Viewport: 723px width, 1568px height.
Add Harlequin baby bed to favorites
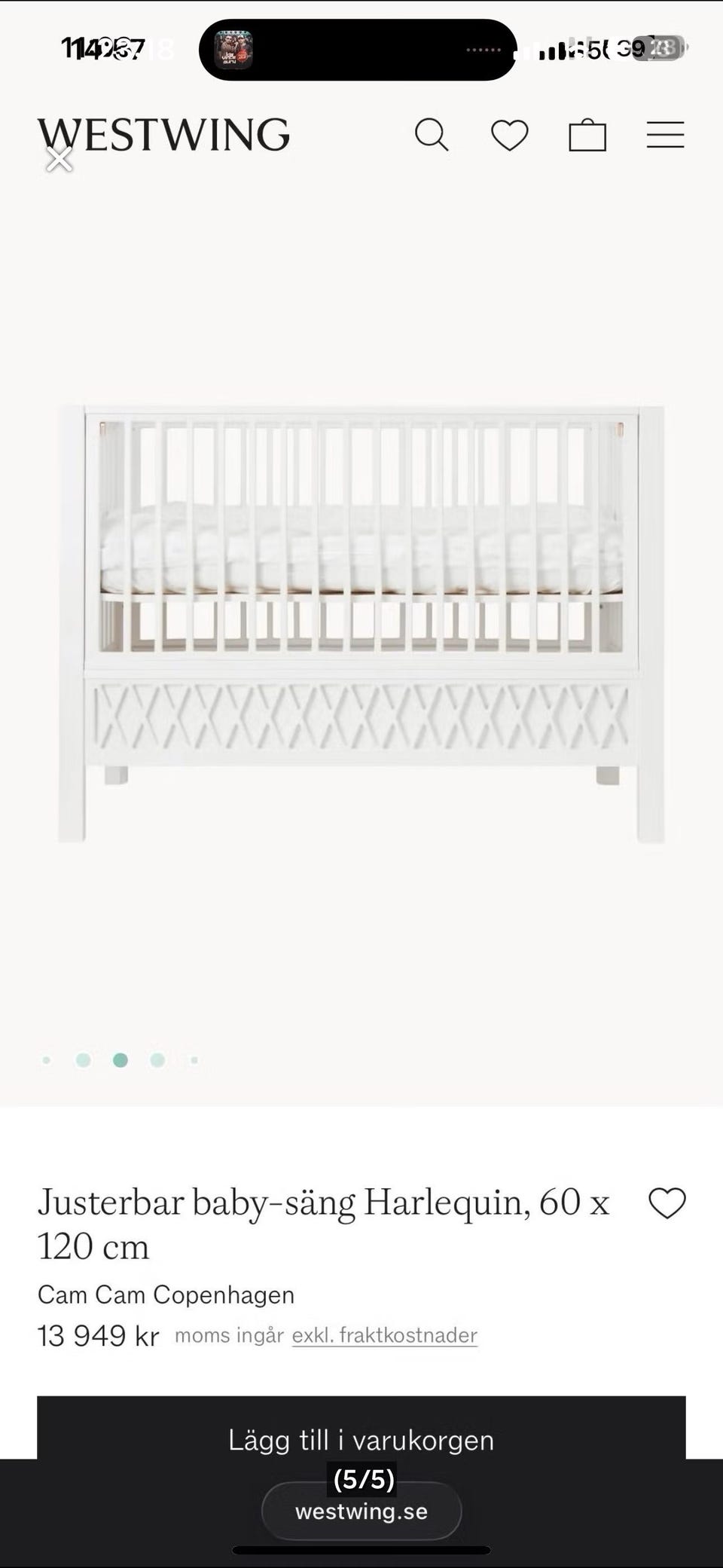click(x=667, y=1203)
